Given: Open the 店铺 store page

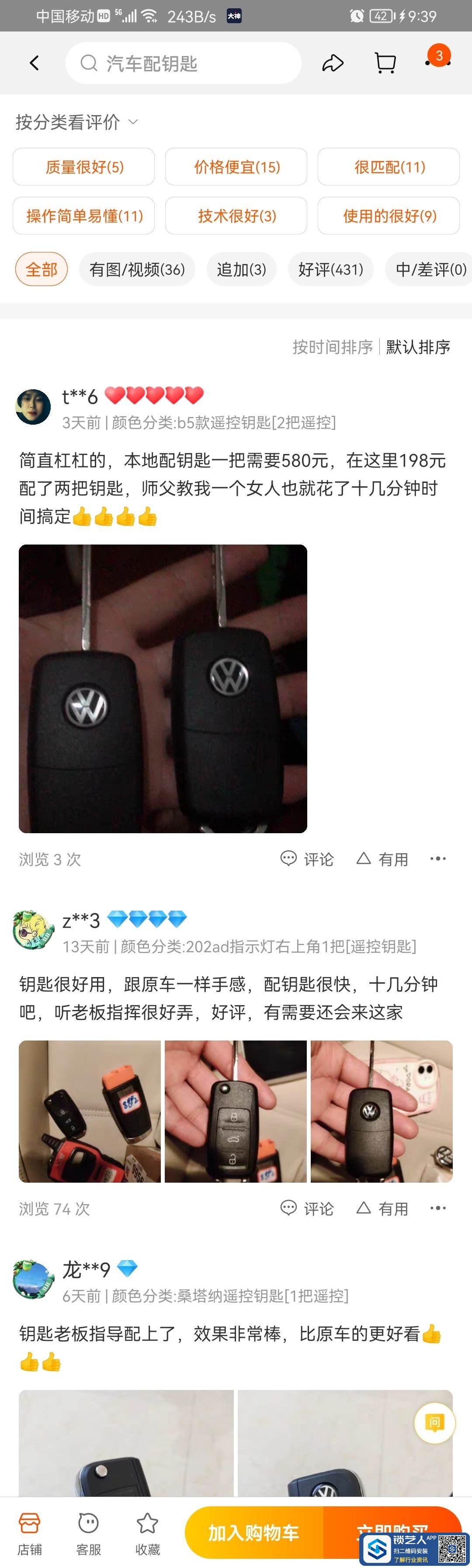Looking at the screenshot, I should click(x=29, y=1533).
